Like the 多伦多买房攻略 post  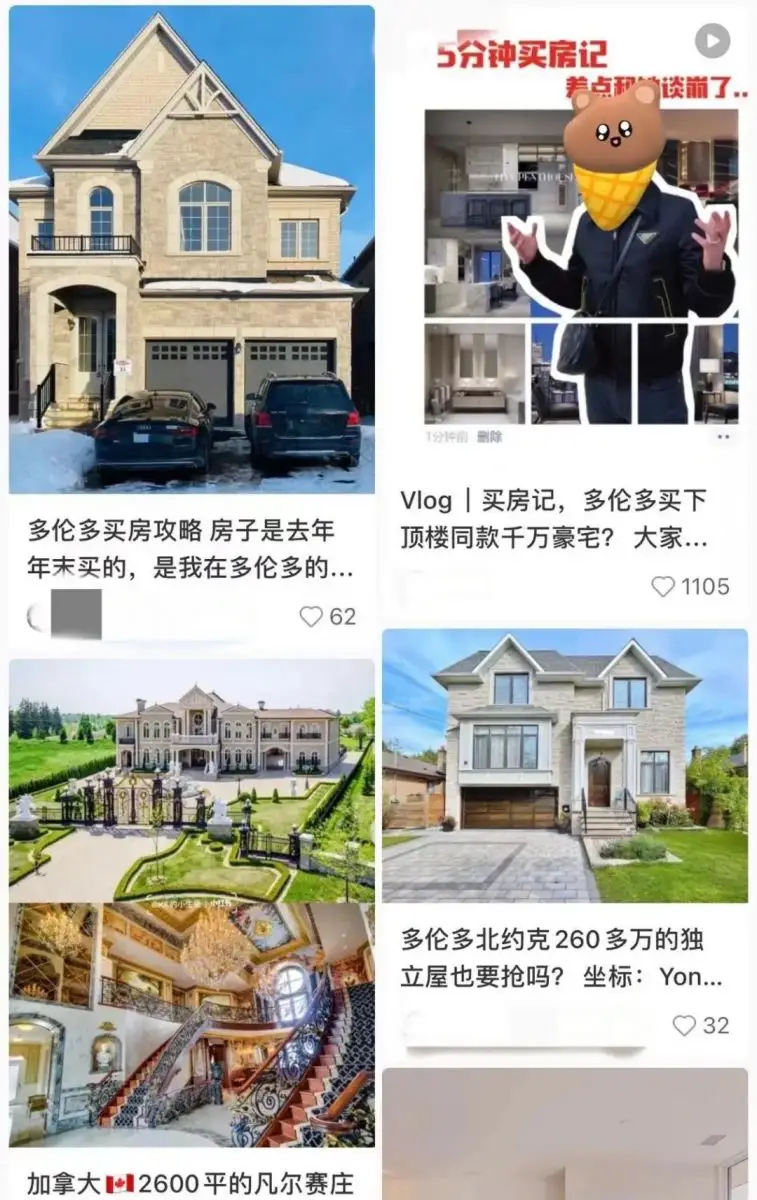(312, 617)
